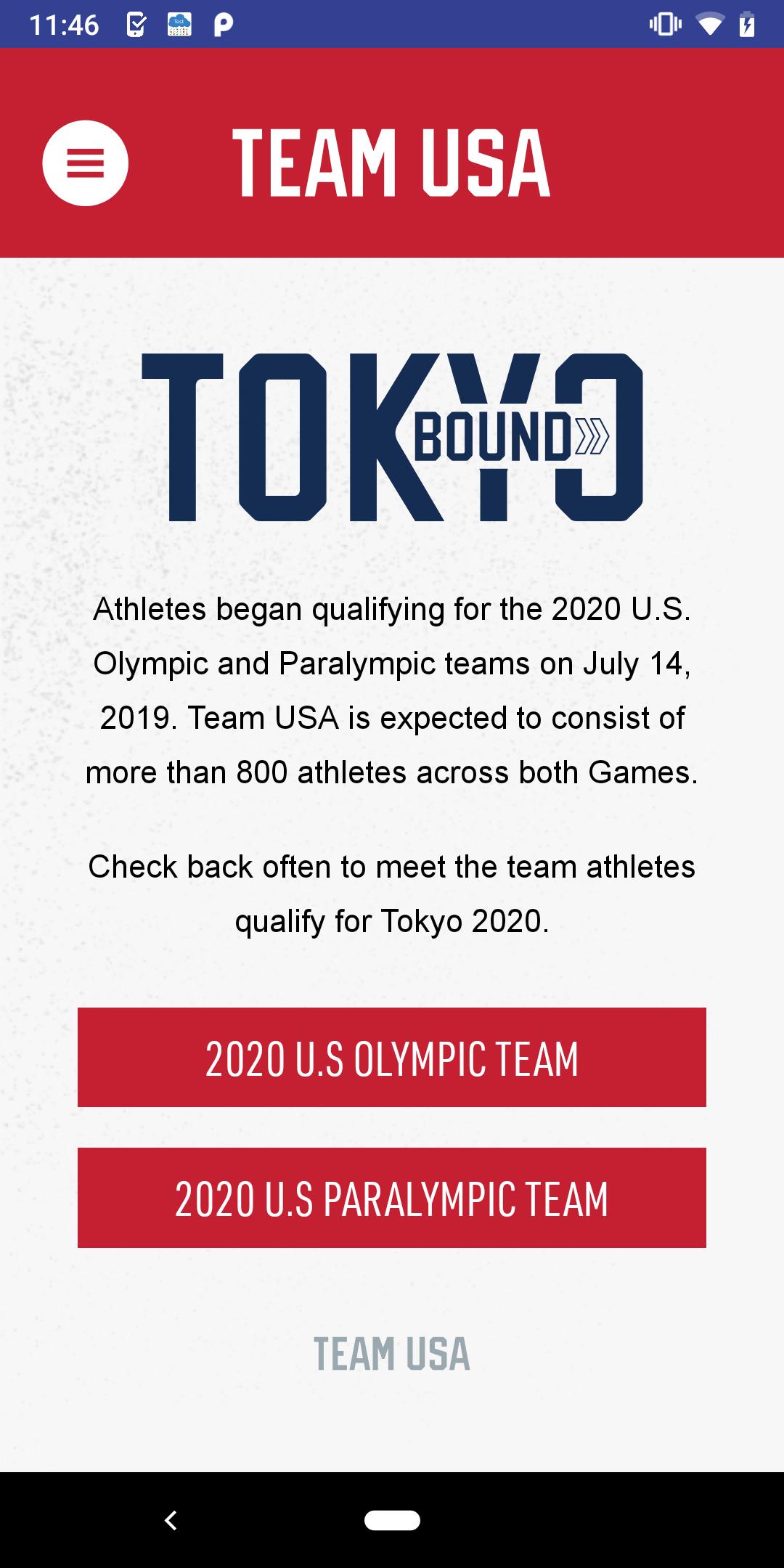
Task: Tap the device check notification icon
Action: pos(134,23)
